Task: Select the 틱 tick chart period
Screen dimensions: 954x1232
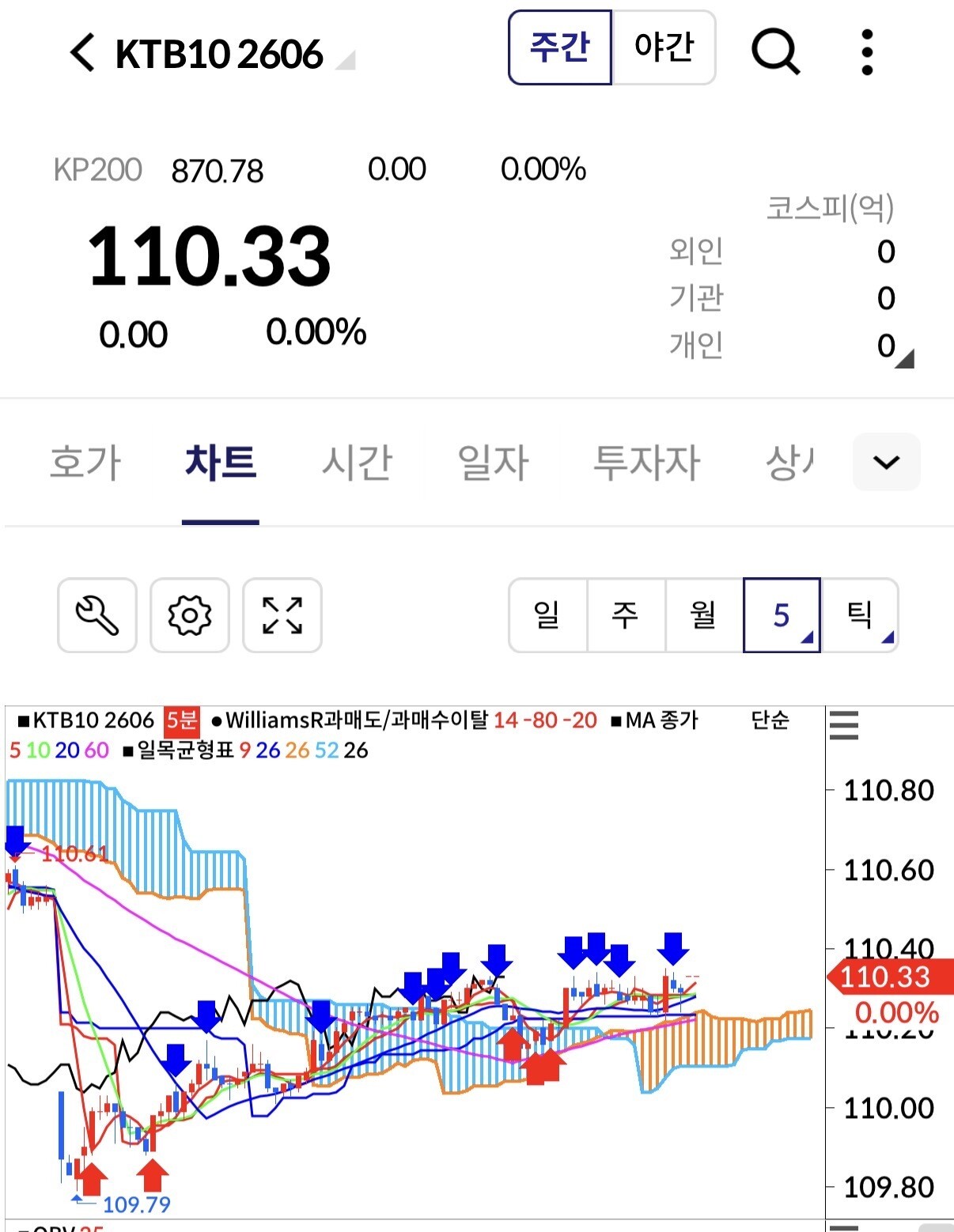Action: [x=860, y=615]
